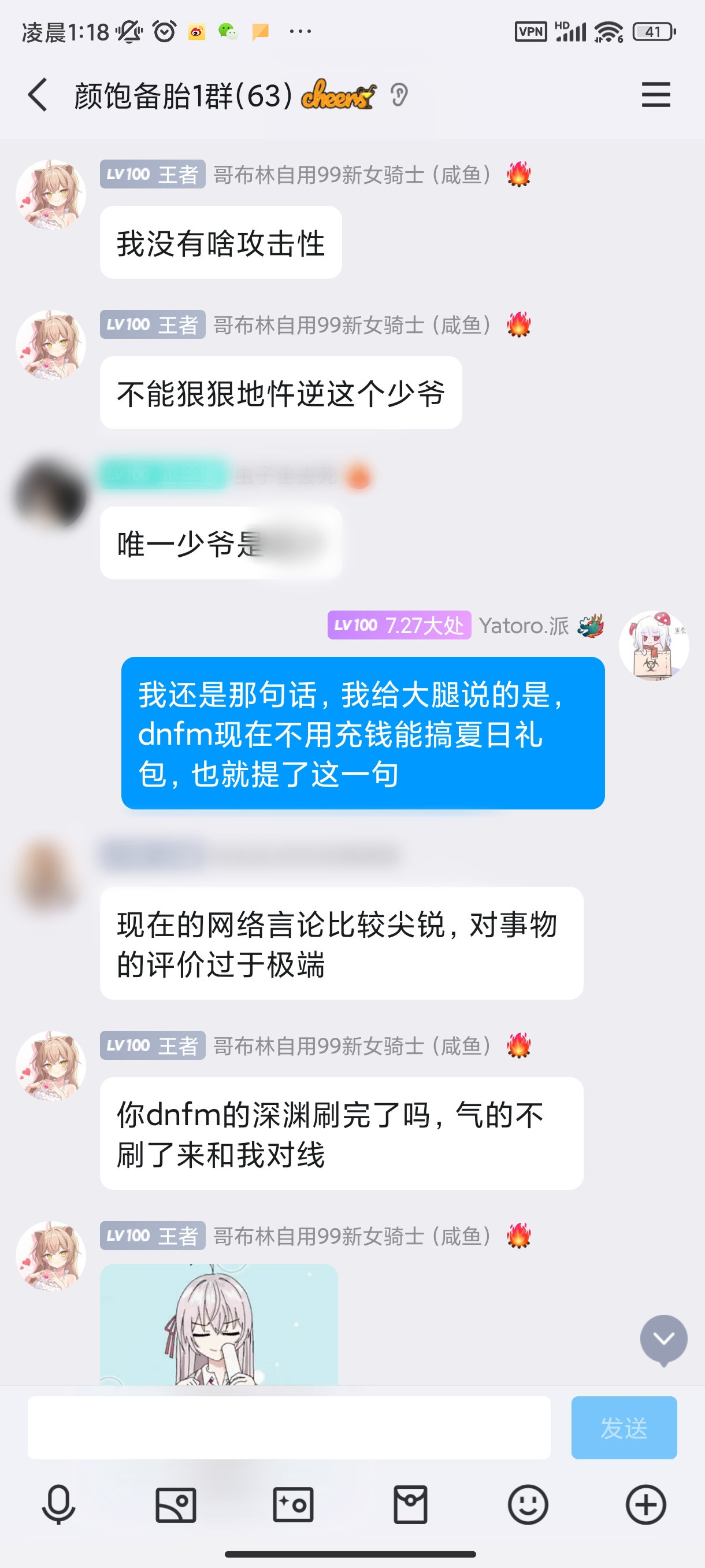Open Yatoro.派's avatar profile
705x1568 pixels.
point(654,646)
